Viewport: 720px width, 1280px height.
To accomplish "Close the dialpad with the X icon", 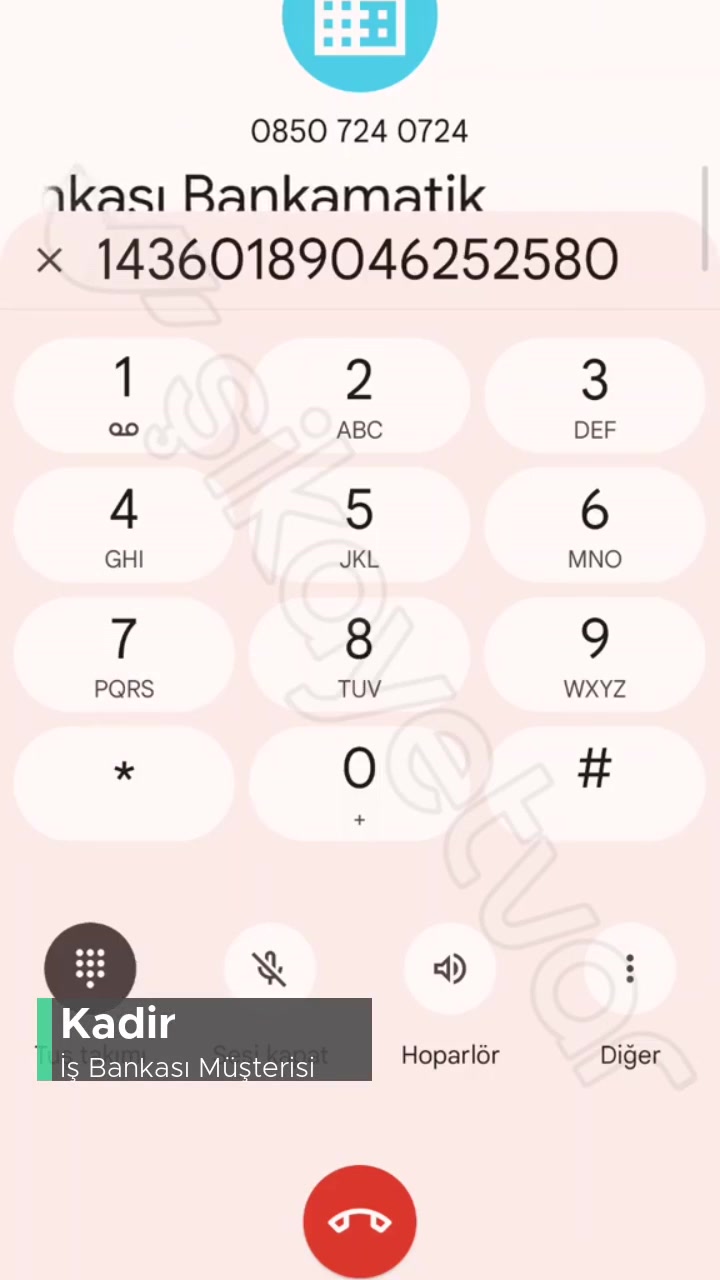I will tap(49, 261).
